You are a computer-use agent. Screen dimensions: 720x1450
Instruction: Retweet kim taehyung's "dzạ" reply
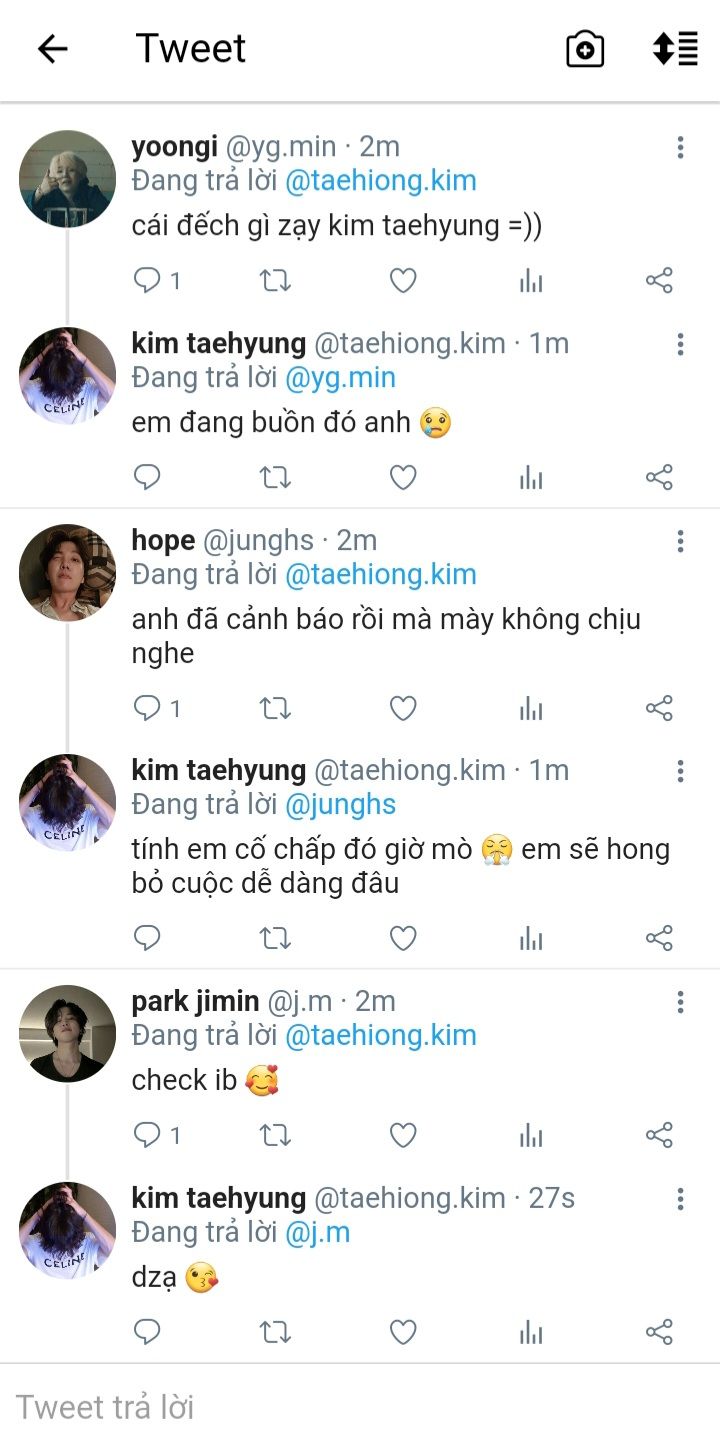click(x=275, y=1332)
